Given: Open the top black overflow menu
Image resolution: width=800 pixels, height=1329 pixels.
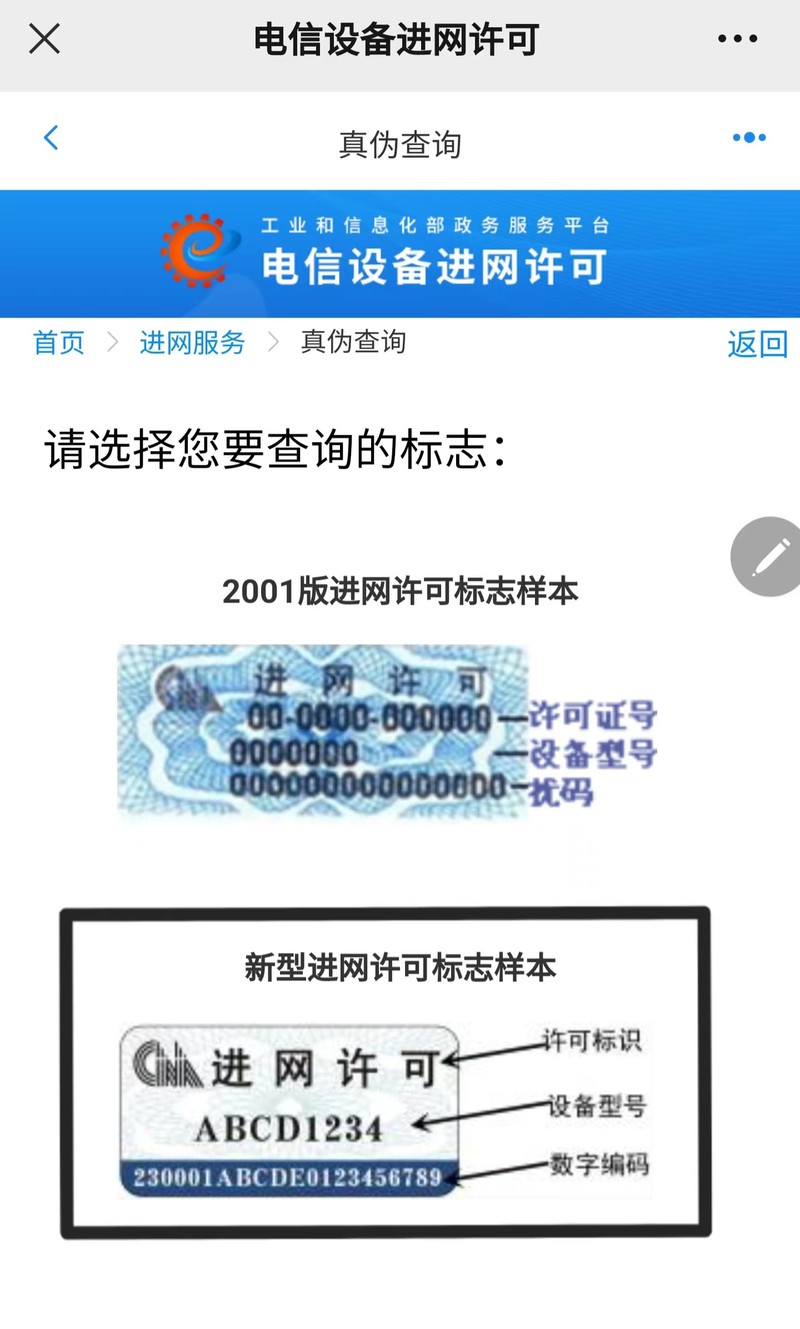Looking at the screenshot, I should click(738, 40).
